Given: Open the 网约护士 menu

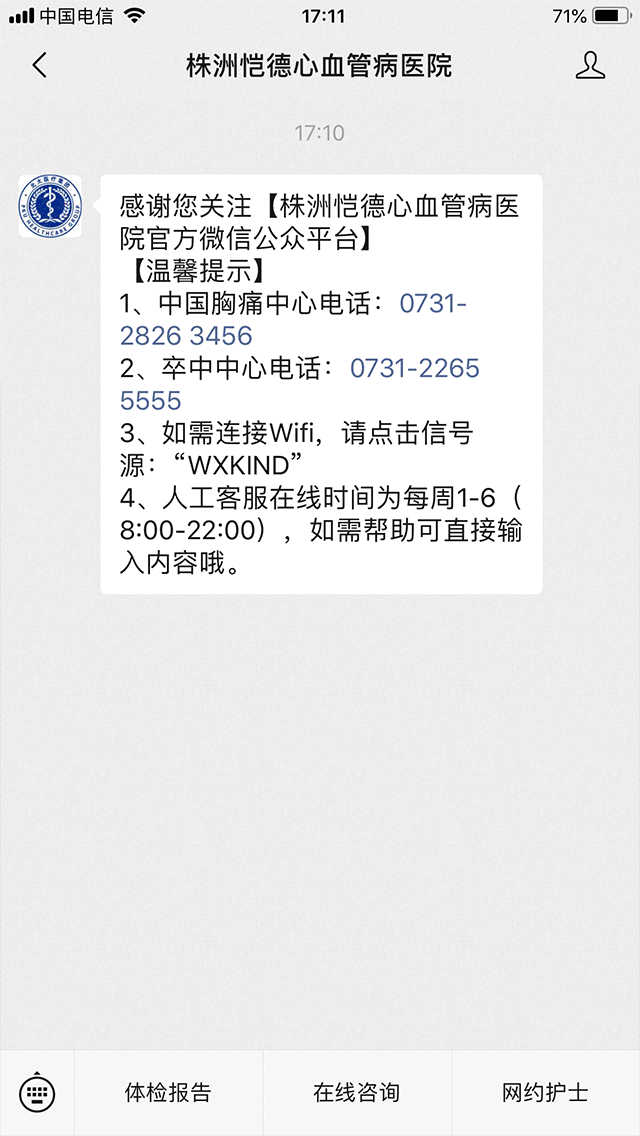Looking at the screenshot, I should (546, 1093).
